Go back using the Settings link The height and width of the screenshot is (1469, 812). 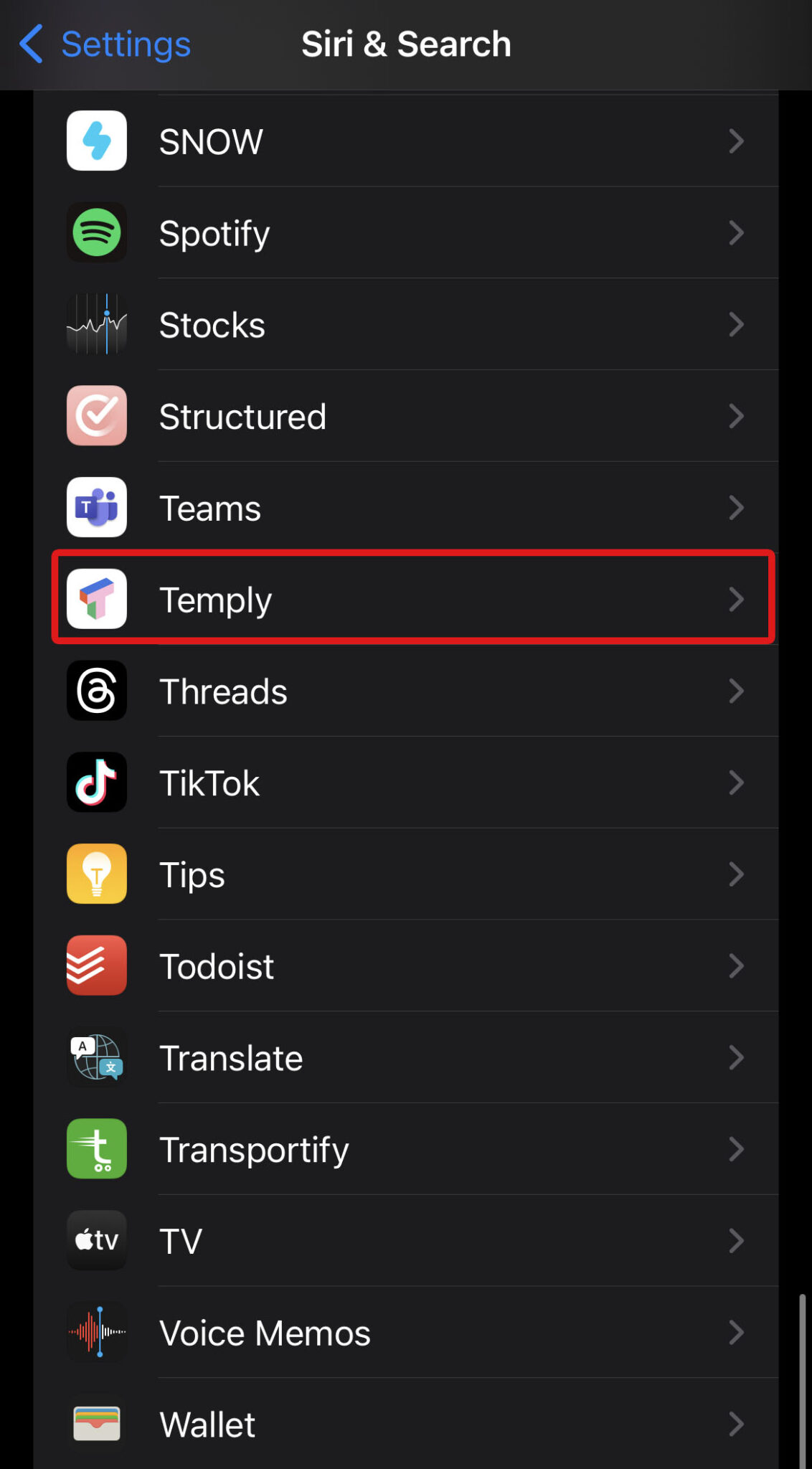pos(125,44)
